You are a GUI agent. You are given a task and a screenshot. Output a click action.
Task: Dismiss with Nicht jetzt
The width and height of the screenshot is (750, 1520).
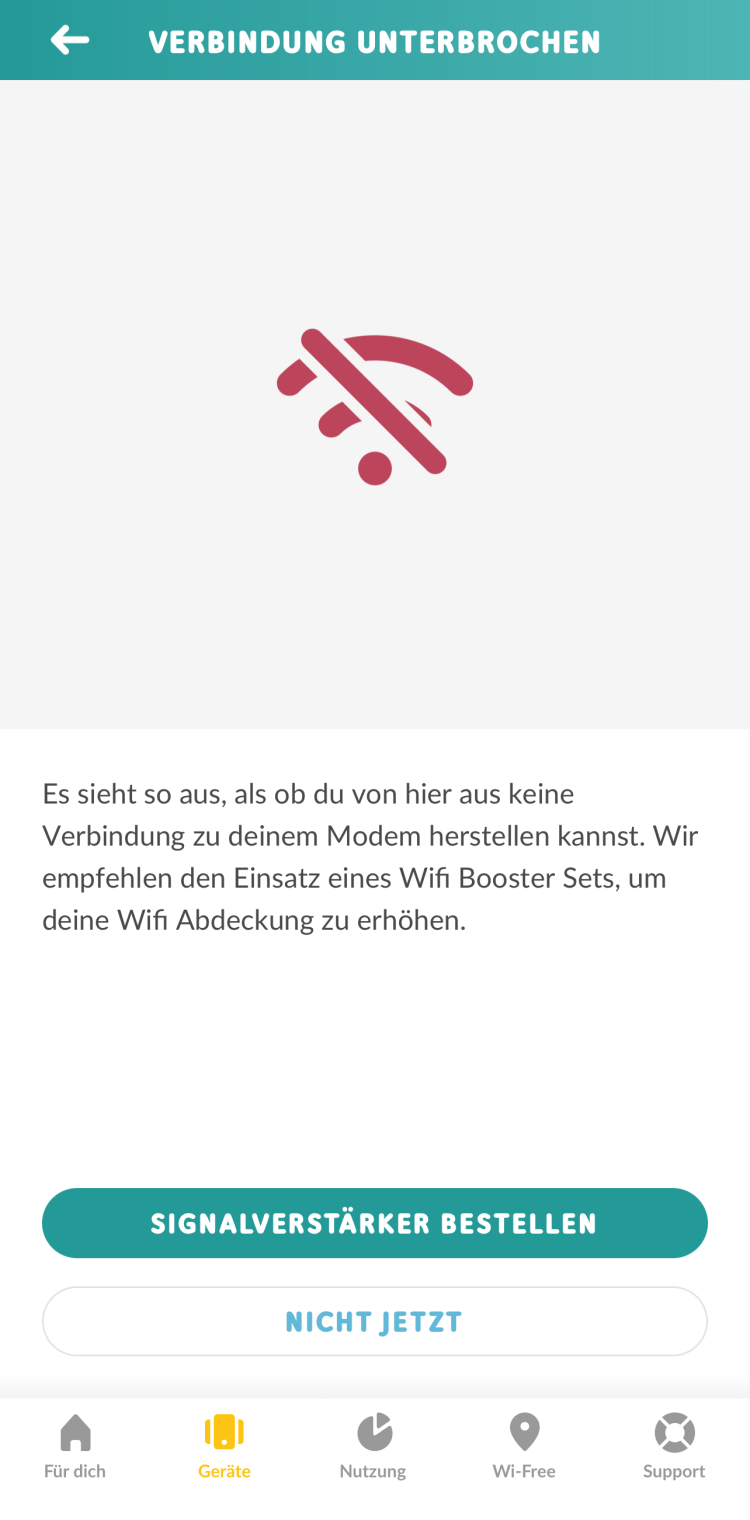(x=374, y=1321)
